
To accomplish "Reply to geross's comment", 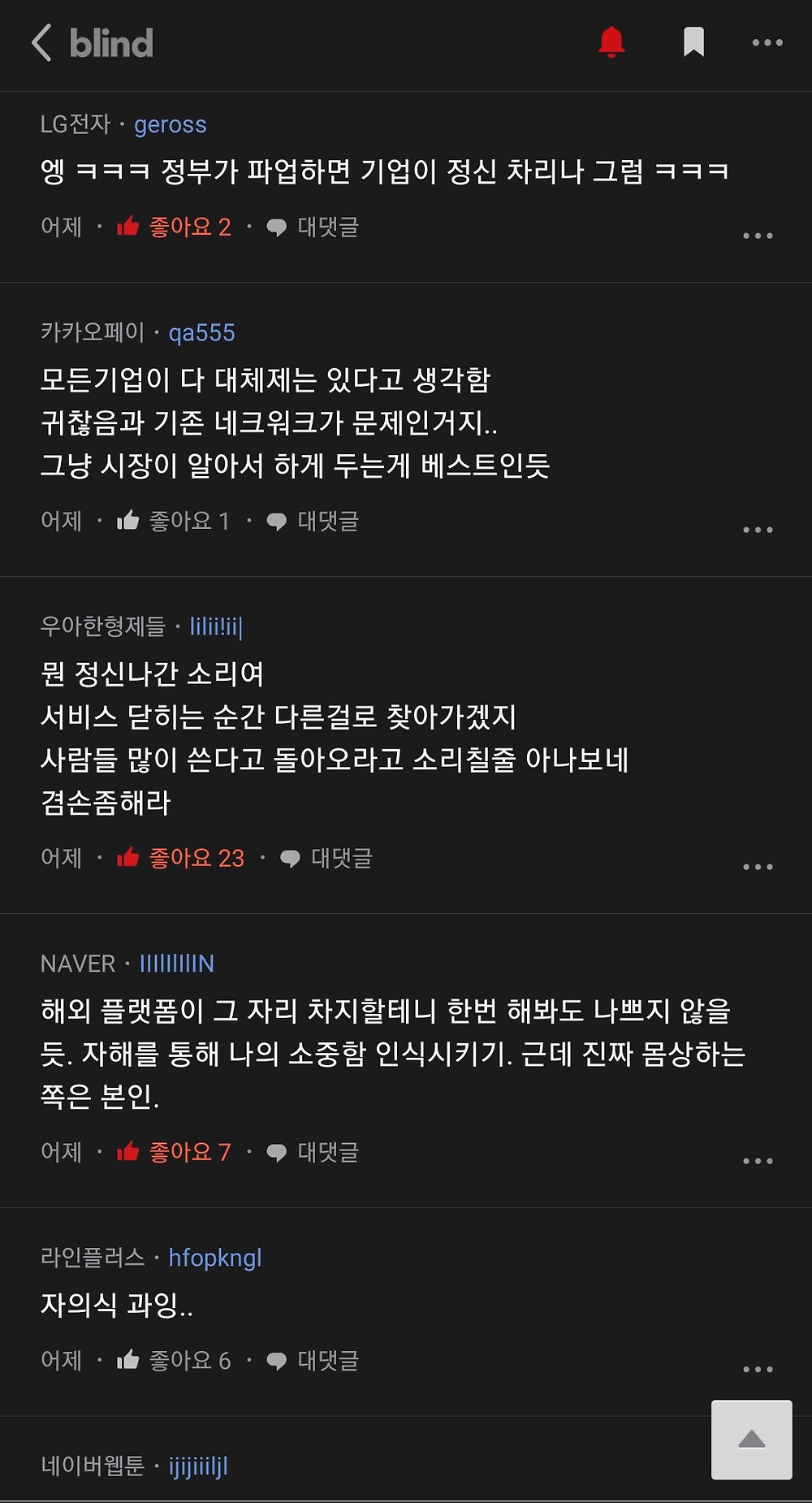I will [x=313, y=227].
